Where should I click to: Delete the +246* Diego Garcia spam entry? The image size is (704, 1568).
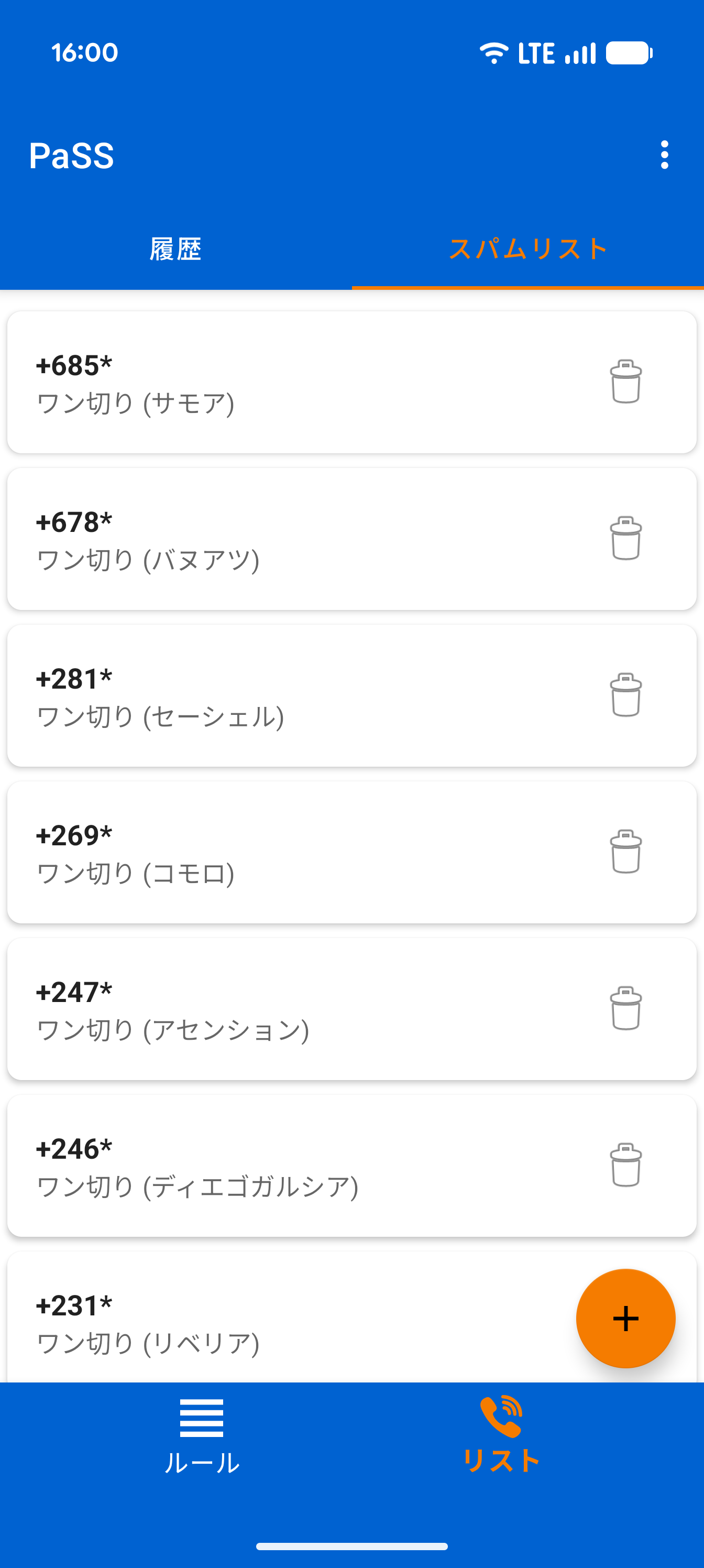(x=626, y=1163)
